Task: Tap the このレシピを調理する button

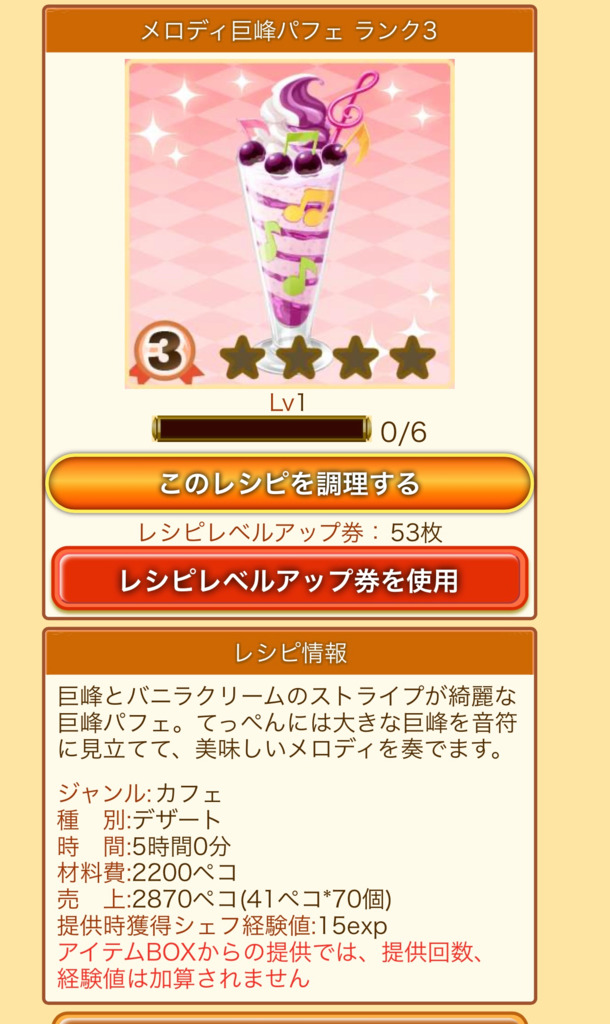Action: [x=289, y=484]
